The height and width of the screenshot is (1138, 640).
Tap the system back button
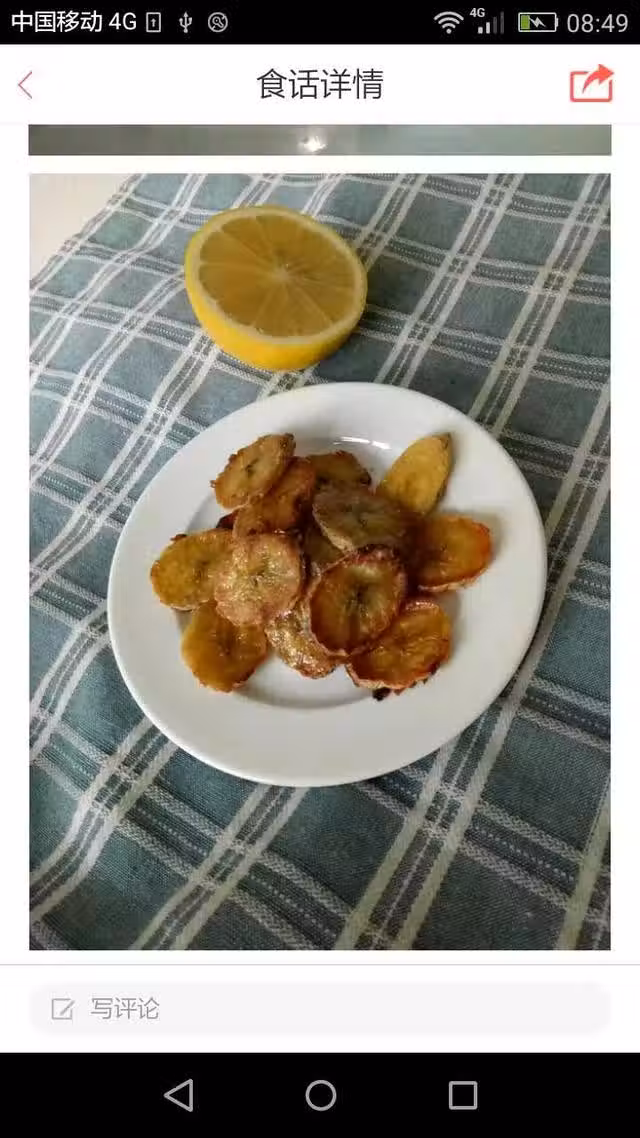179,1095
